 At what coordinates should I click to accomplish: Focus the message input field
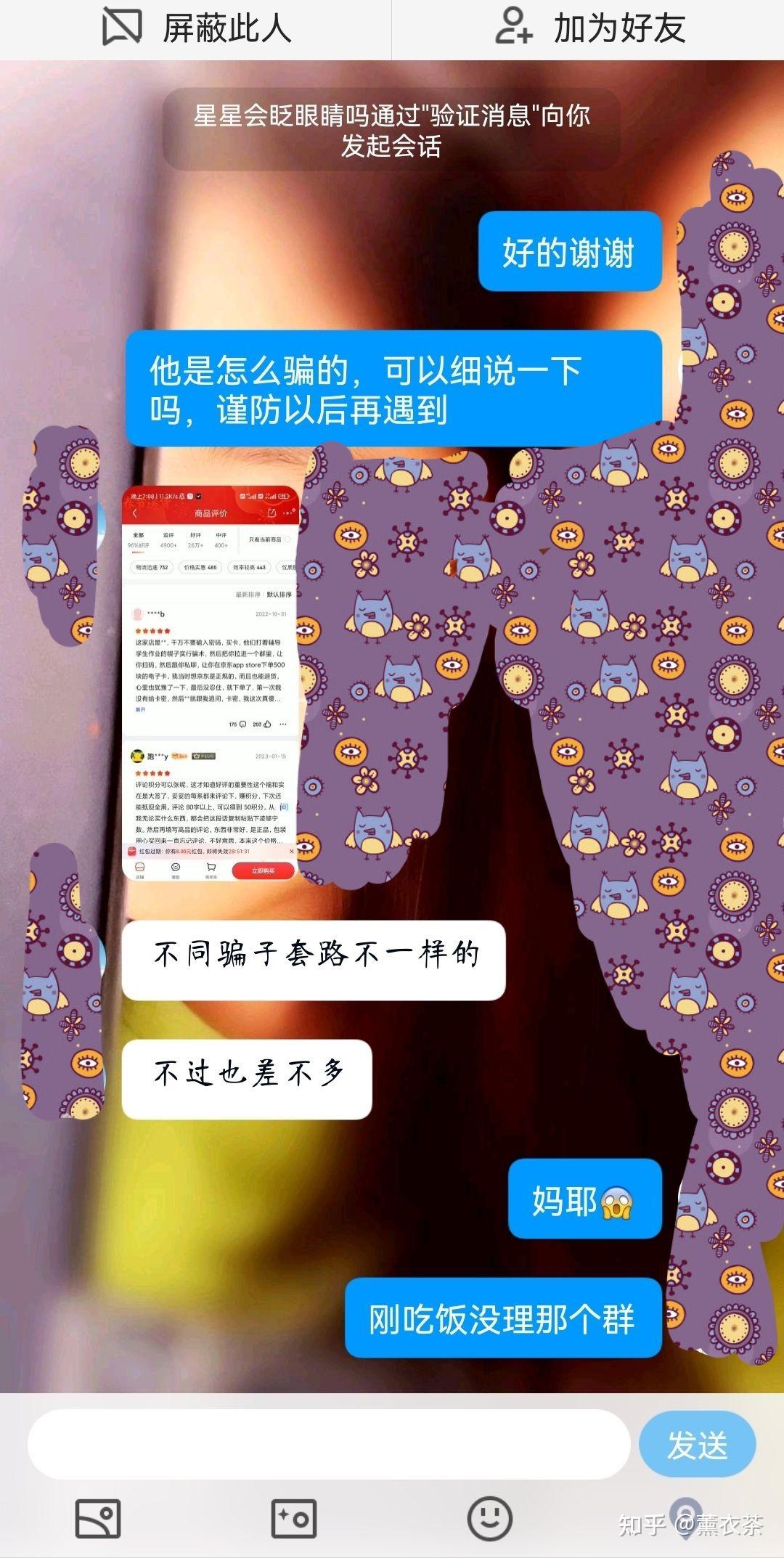click(328, 1444)
